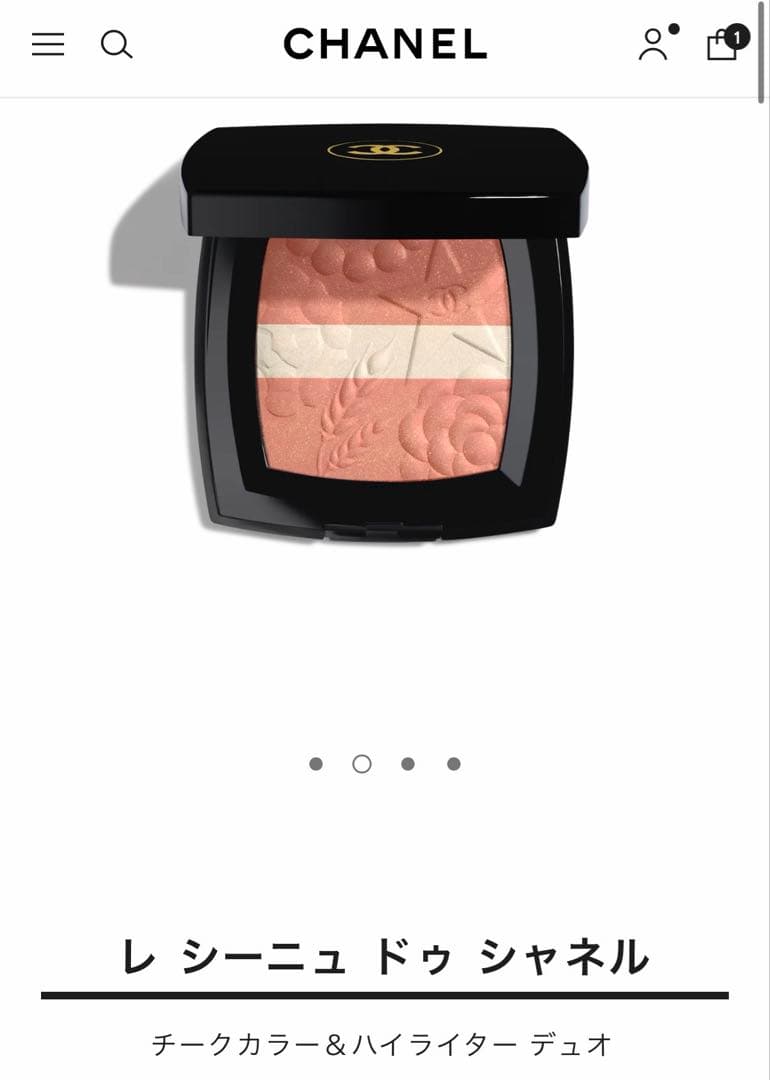Screen dimensions: 770x1080
Task: Click the notification dot on the account icon
Action: point(674,29)
